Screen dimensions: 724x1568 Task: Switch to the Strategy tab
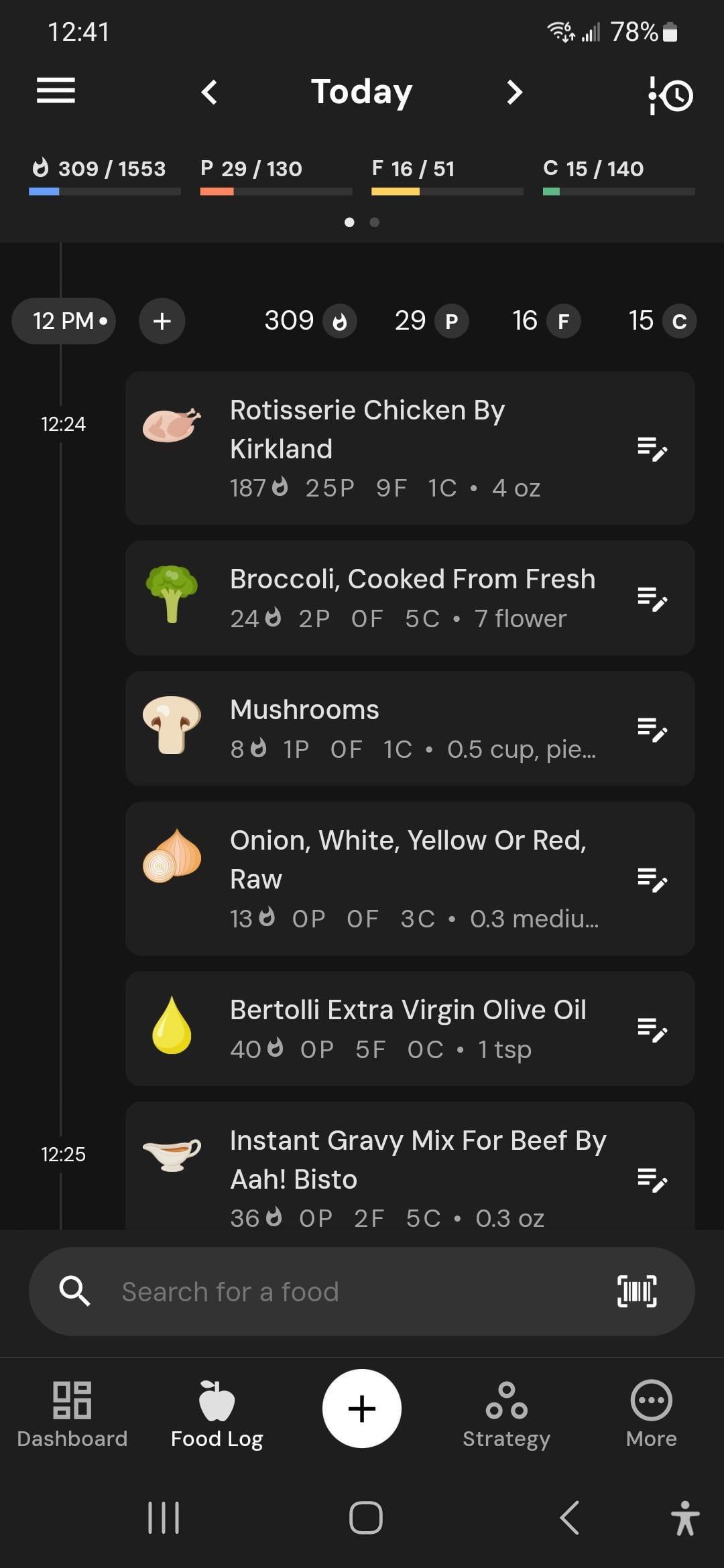click(x=507, y=1414)
